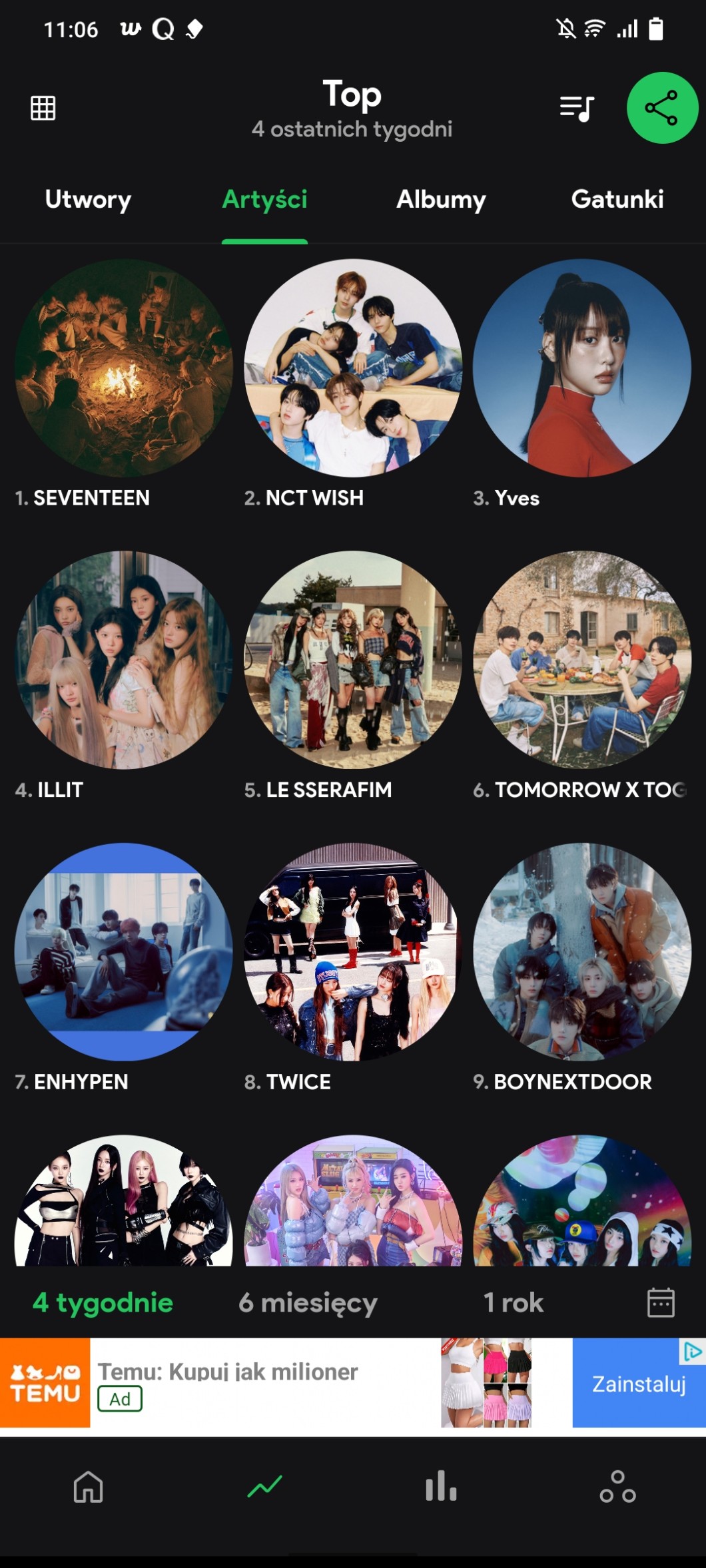Viewport: 706px width, 1568px height.
Task: Tap Zainstaluj on the Temu ad
Action: (638, 1384)
